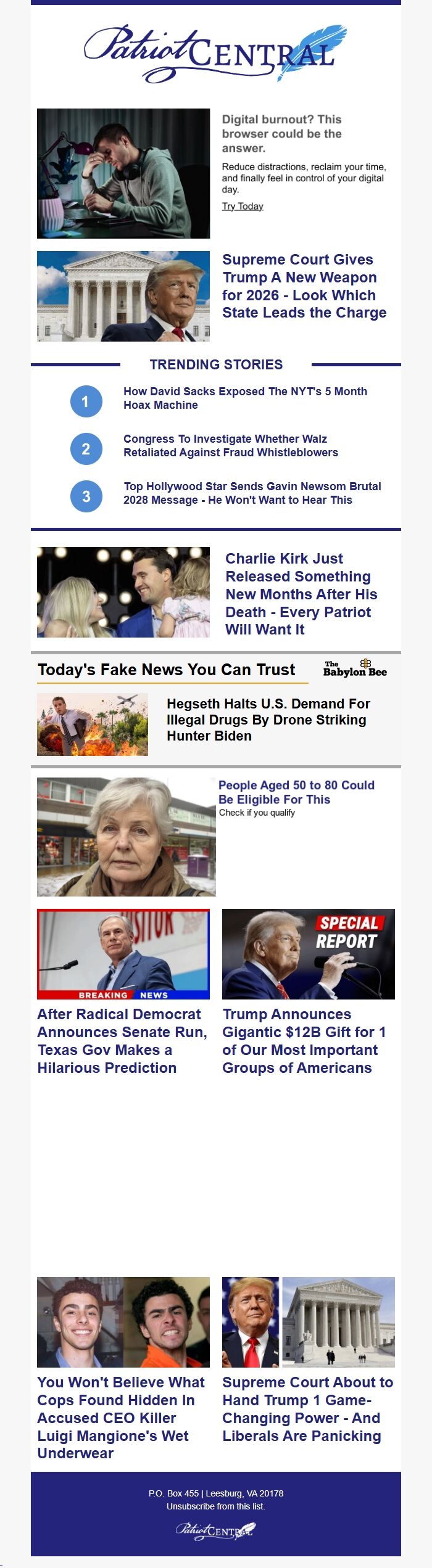Viewport: 432px width, 1568px height.
Task: Tap the Charlie Kirk family photo
Action: (x=123, y=592)
